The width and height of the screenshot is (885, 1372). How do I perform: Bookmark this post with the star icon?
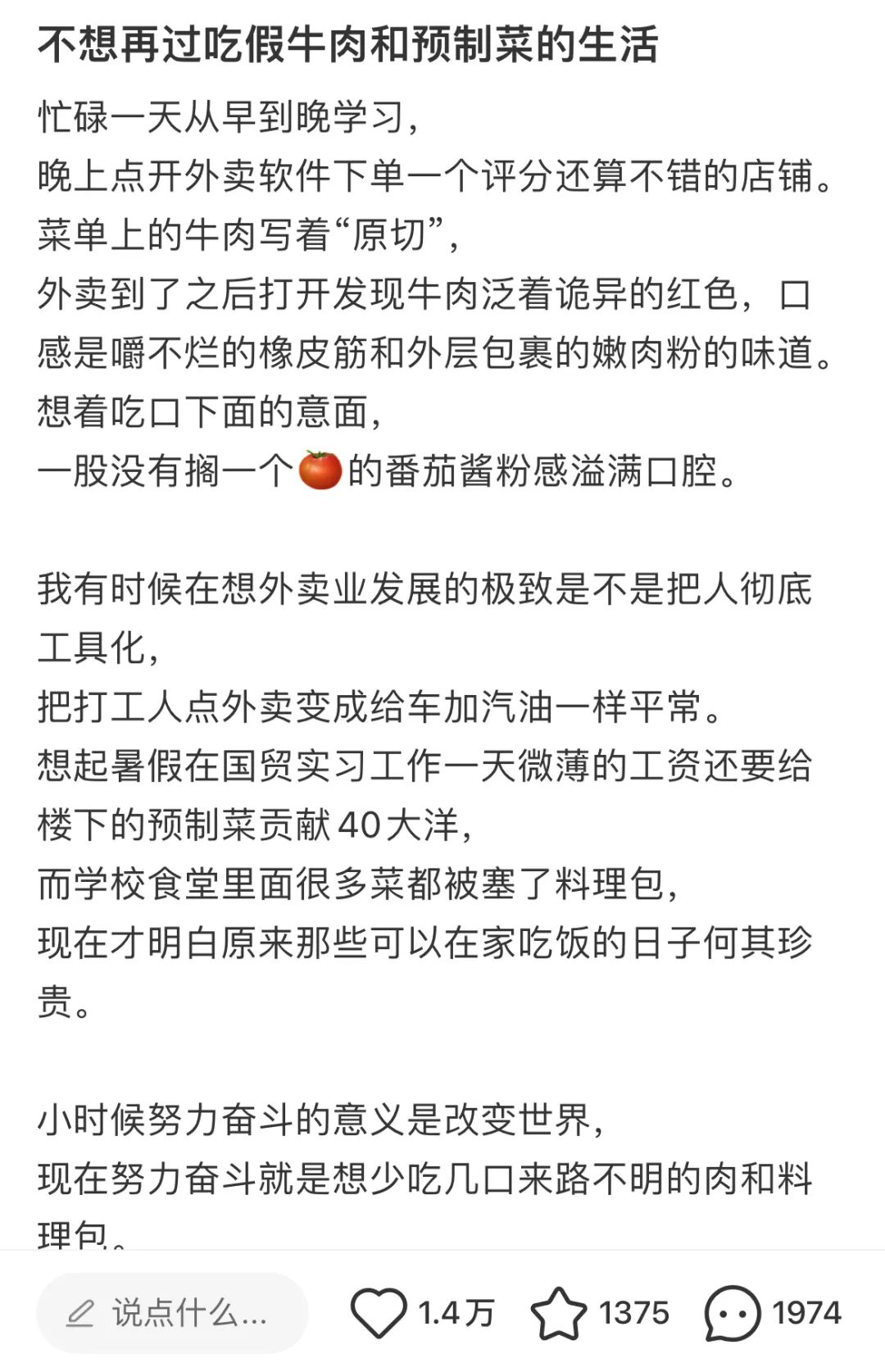[559, 1313]
